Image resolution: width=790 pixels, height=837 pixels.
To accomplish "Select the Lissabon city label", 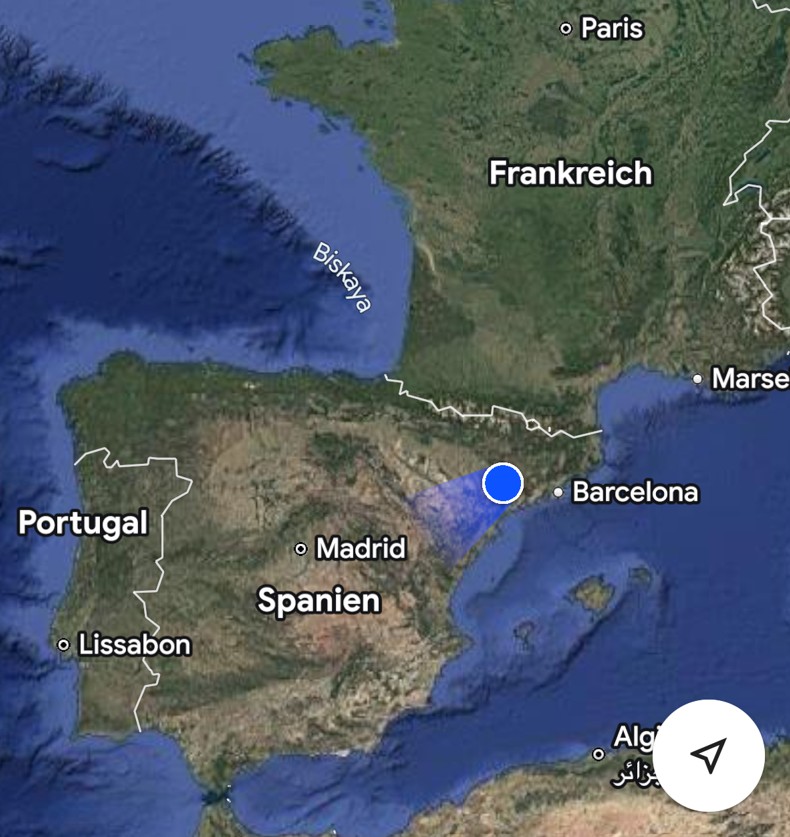I will [x=134, y=645].
